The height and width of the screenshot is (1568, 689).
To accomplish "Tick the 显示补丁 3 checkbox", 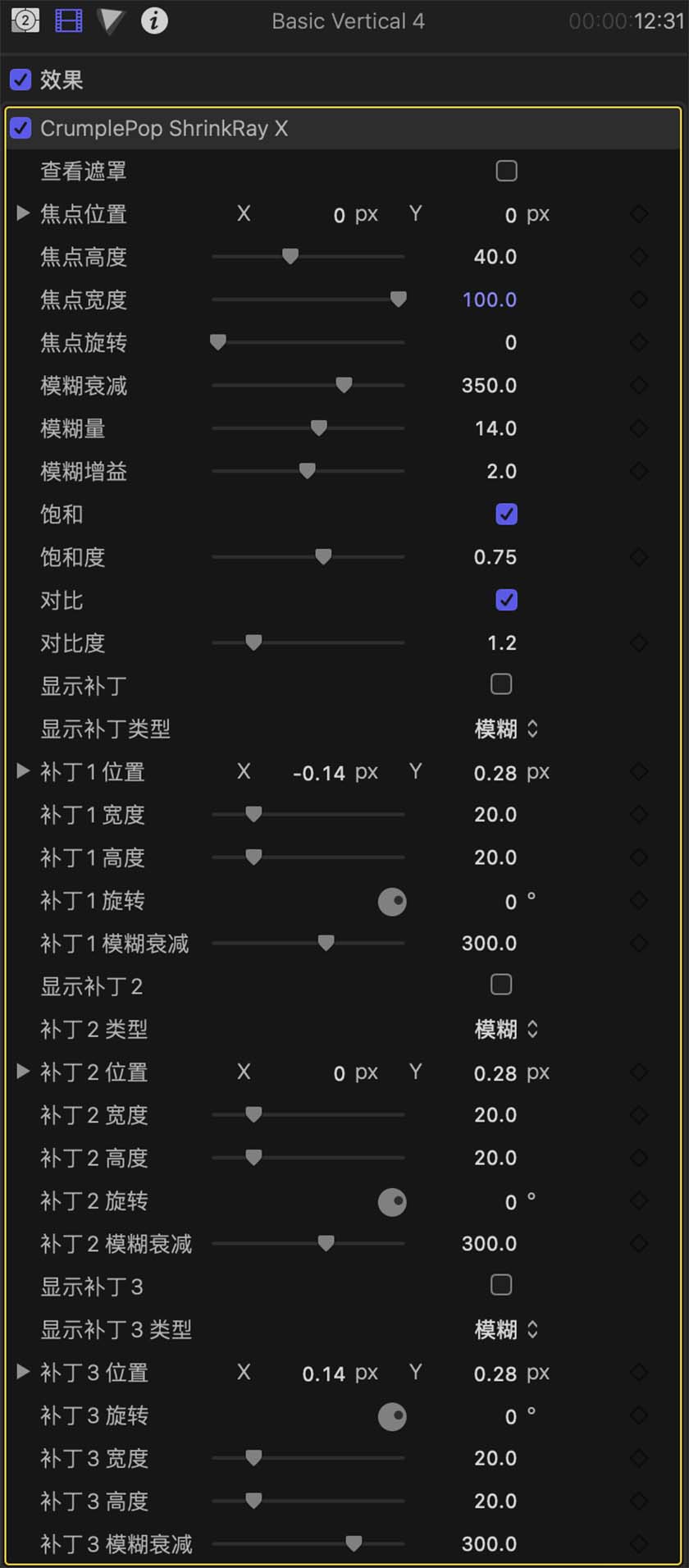I will (x=500, y=1286).
